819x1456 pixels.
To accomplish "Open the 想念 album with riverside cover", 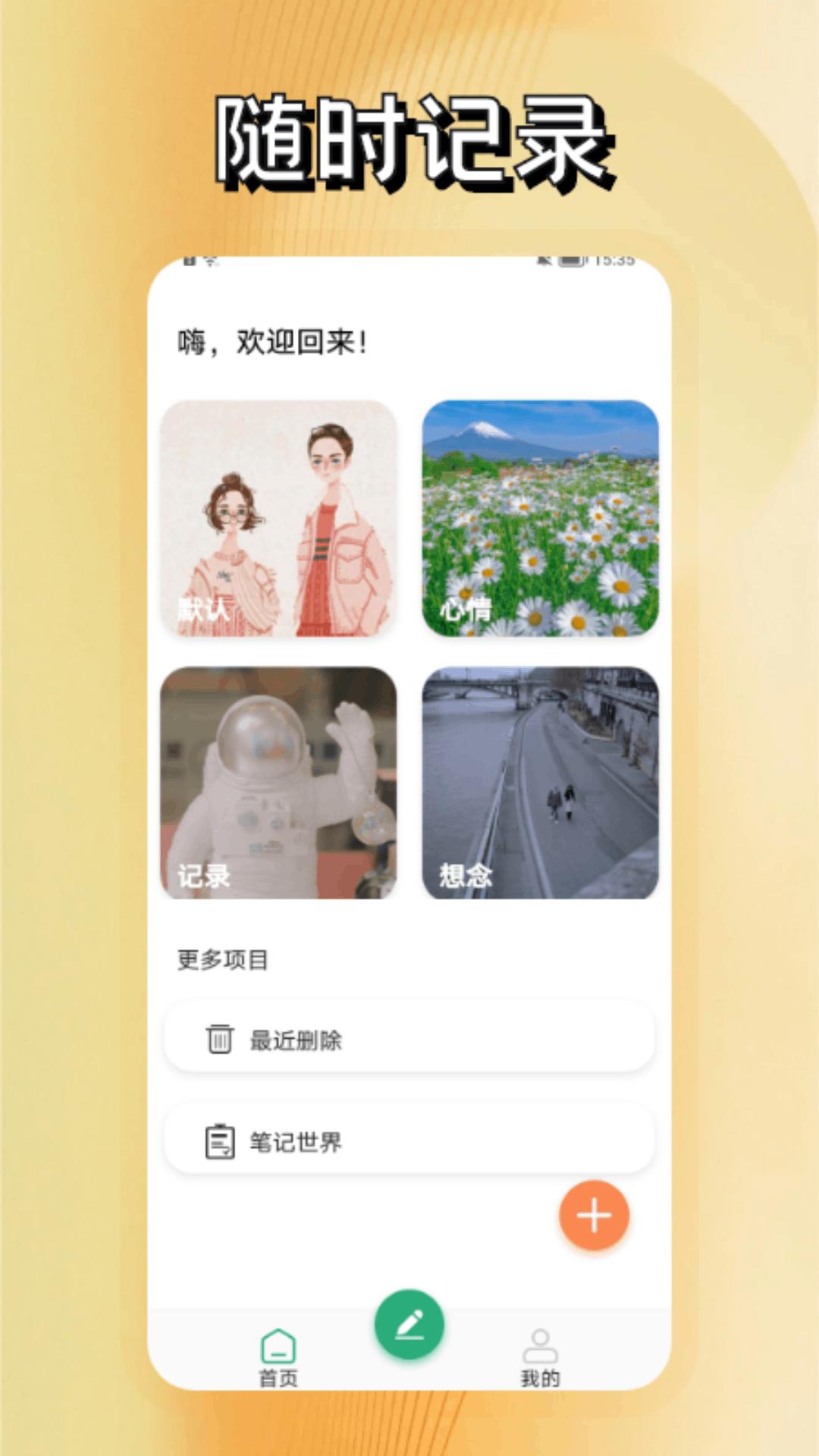I will click(538, 781).
